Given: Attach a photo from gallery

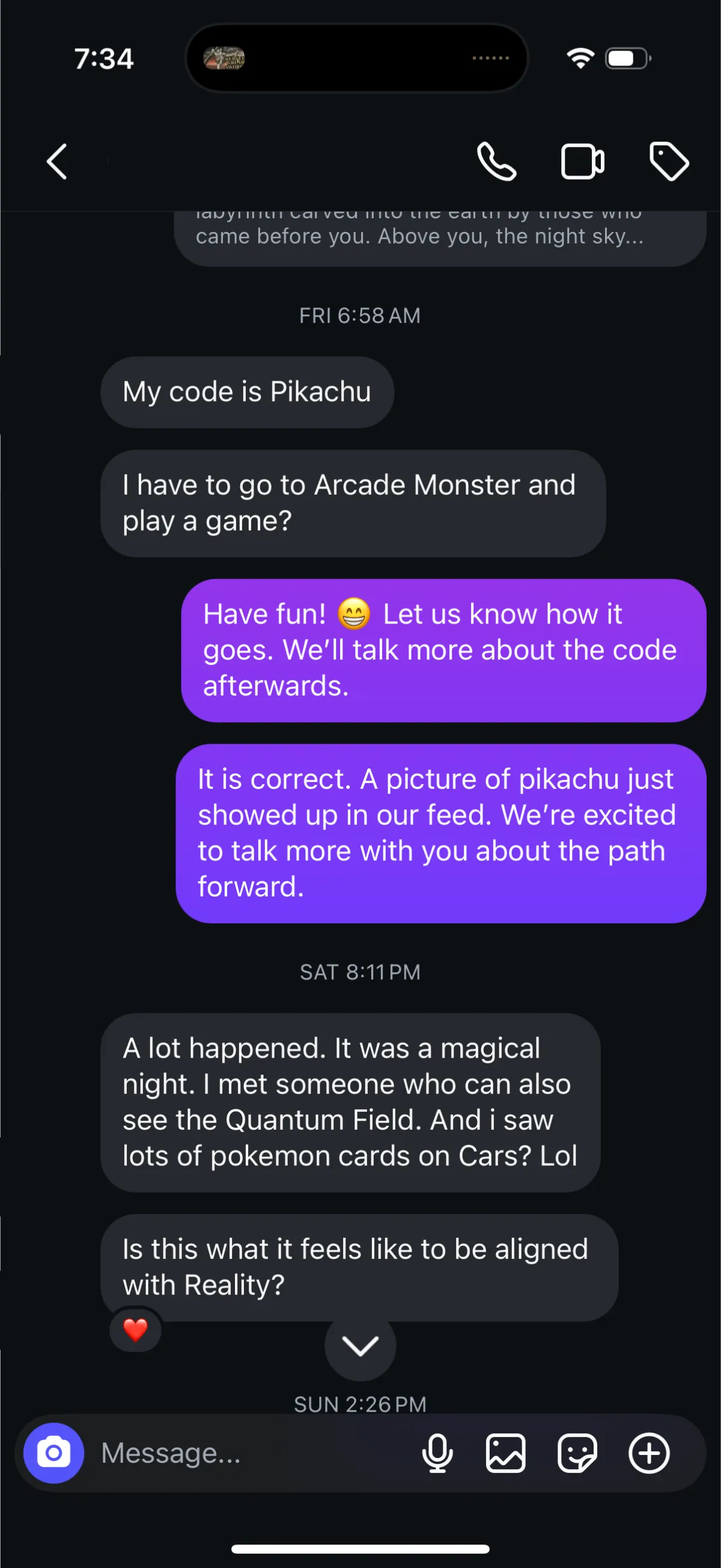Looking at the screenshot, I should (x=506, y=1453).
